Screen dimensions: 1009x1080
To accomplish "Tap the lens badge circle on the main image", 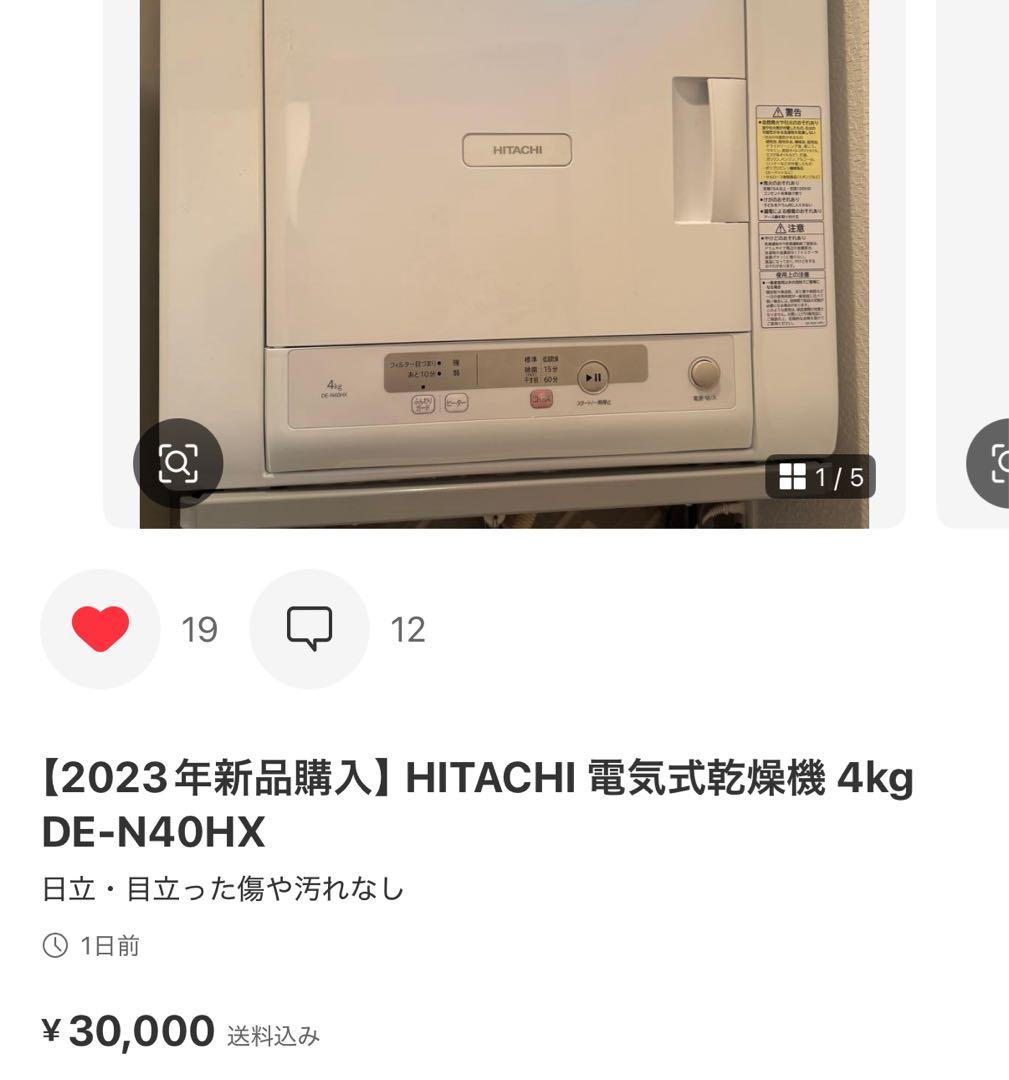I will (179, 463).
